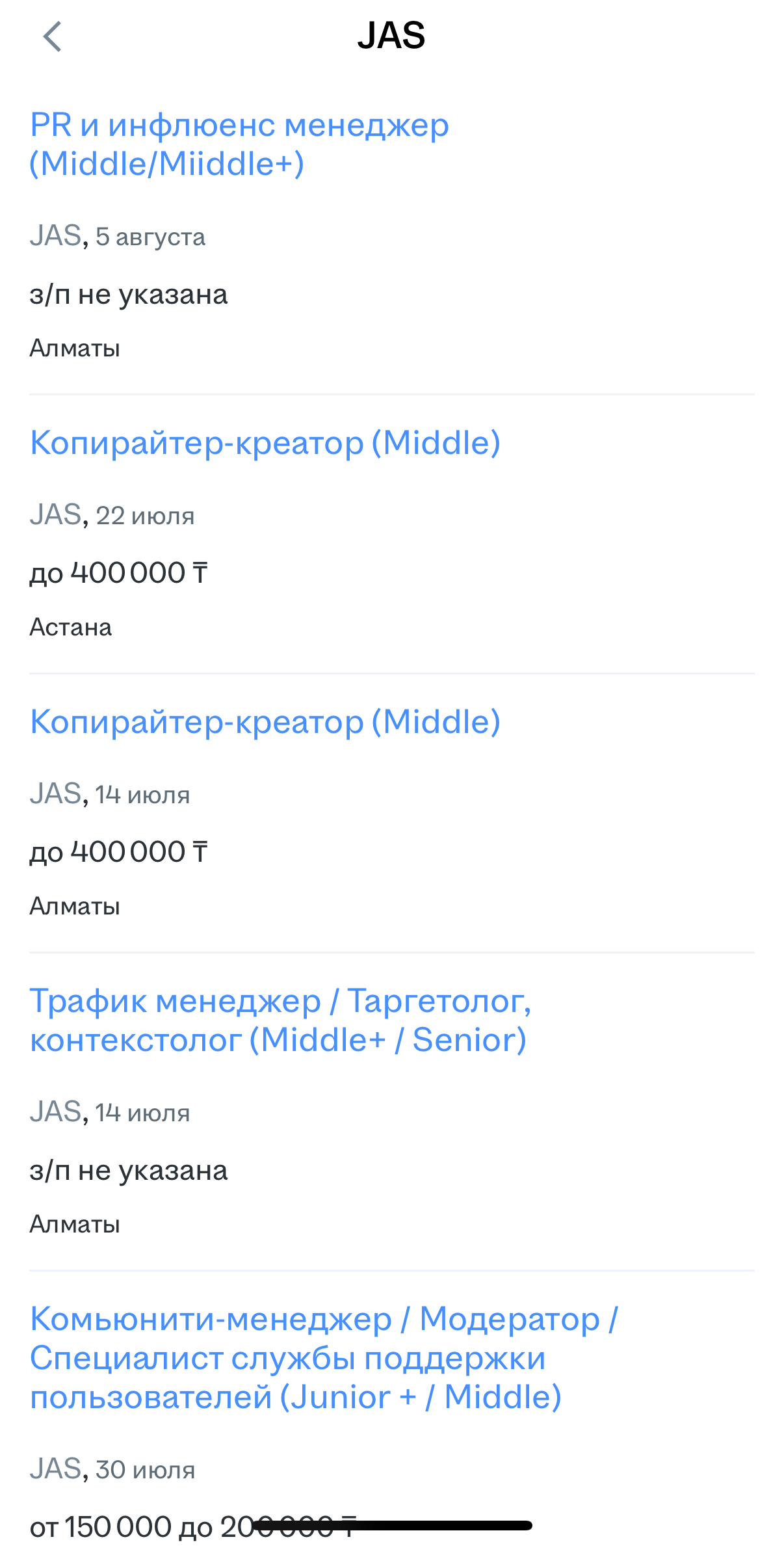Open Копирайтер-креатор vacancy dated 22 июля
This screenshot has width=784, height=1546.
pyautogui.click(x=265, y=443)
